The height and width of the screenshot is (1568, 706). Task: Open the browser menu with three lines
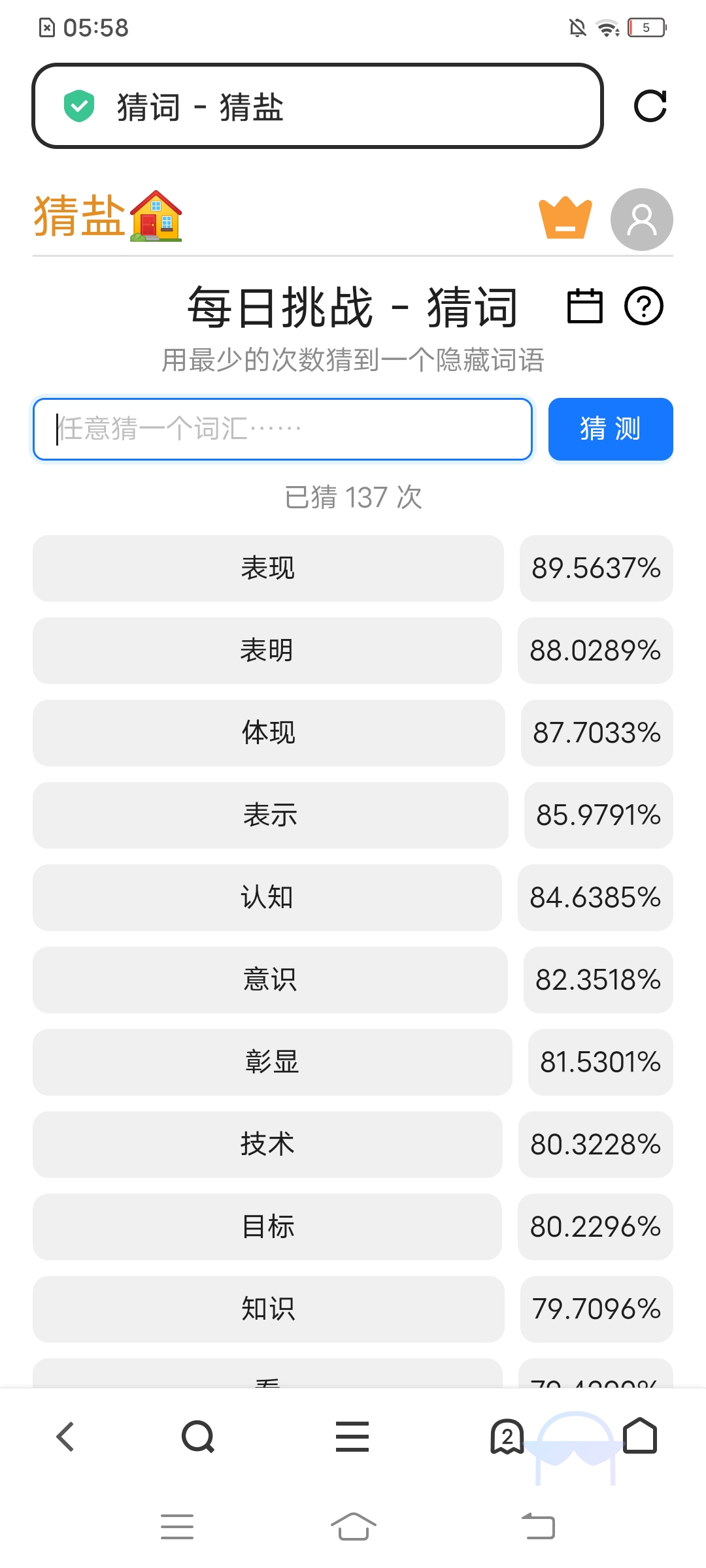[352, 1437]
